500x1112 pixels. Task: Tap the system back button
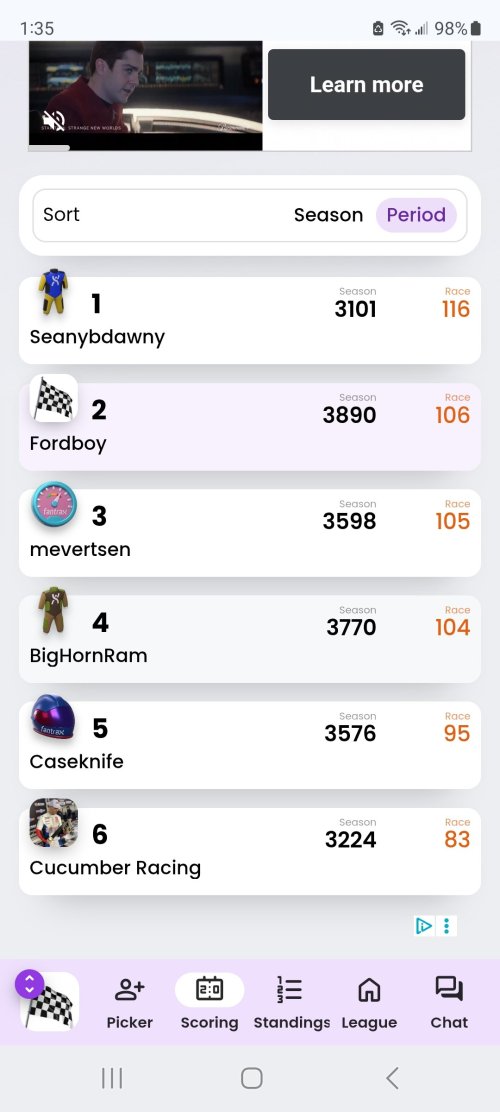(392, 1078)
